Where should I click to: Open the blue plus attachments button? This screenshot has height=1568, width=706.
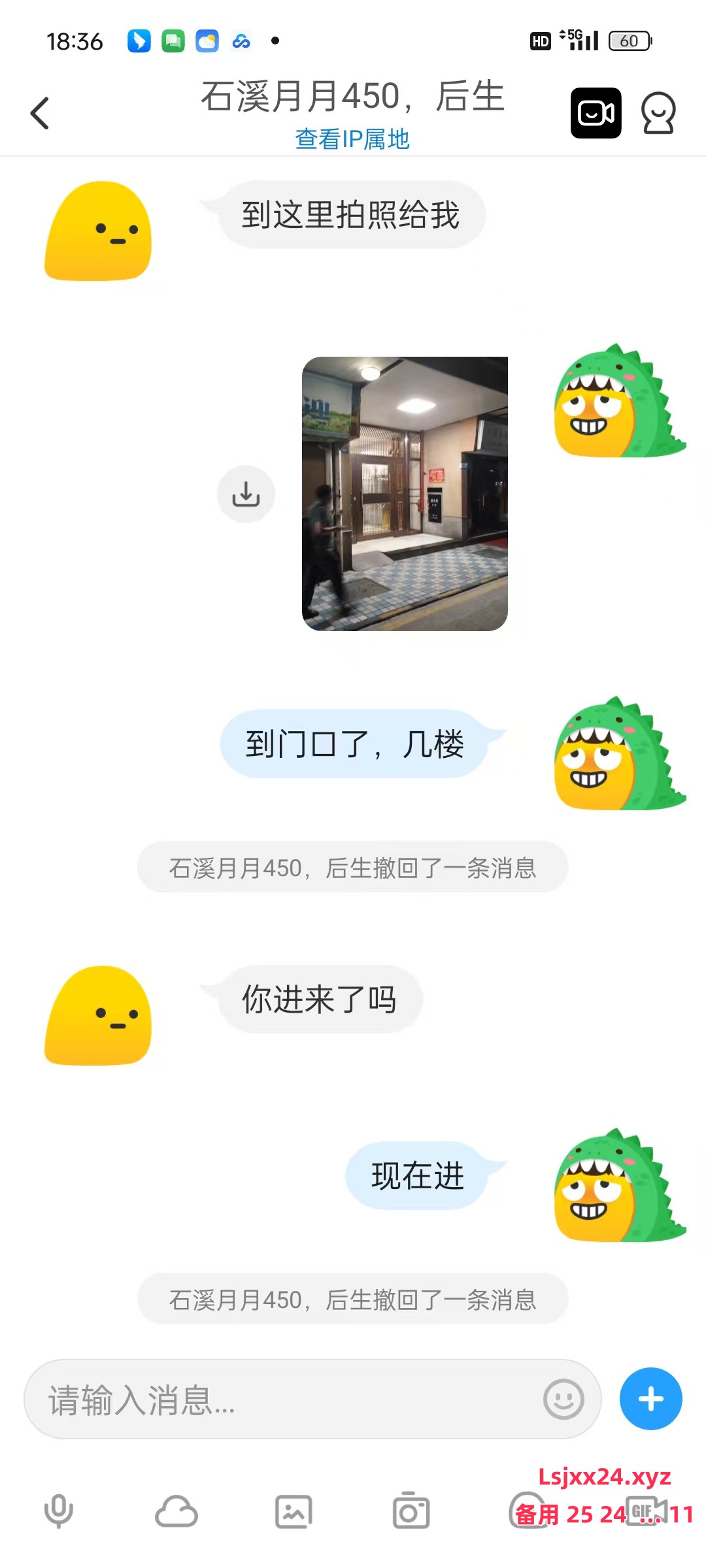650,1399
